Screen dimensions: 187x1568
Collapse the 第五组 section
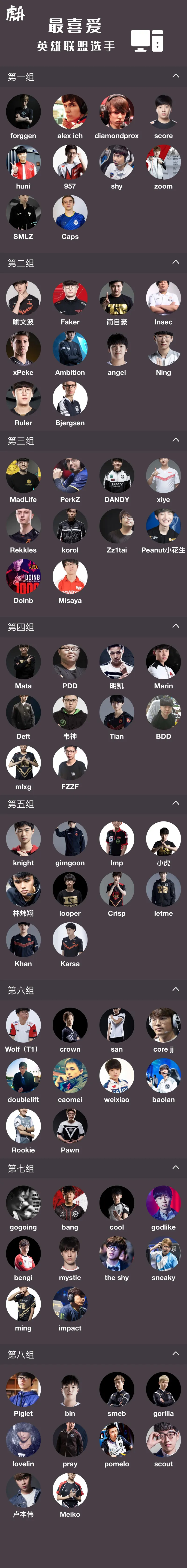click(x=176, y=803)
